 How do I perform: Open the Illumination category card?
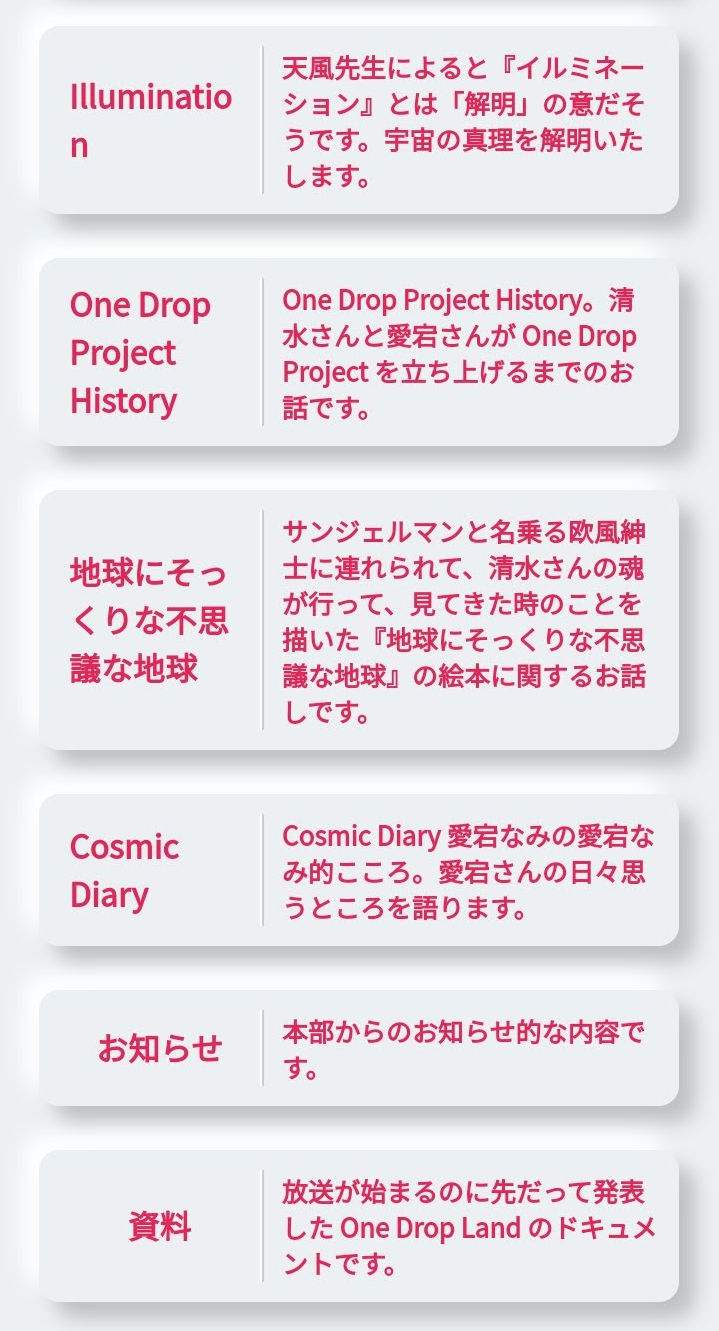[x=359, y=120]
